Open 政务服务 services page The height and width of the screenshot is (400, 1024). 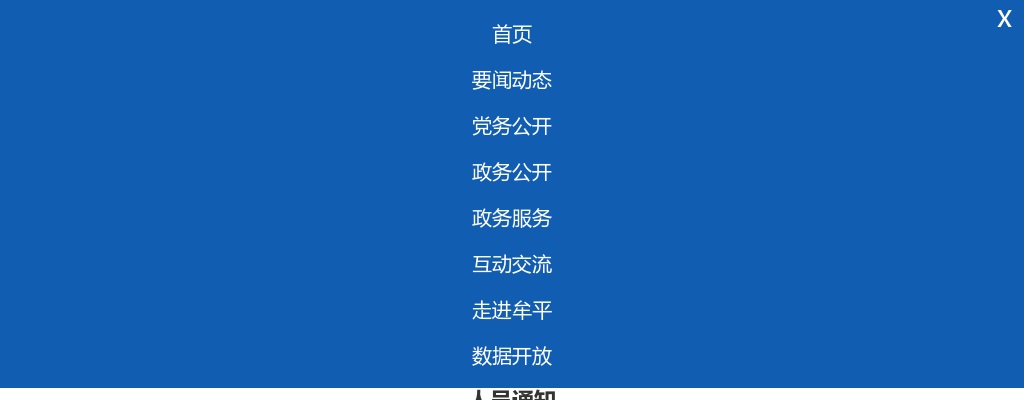coord(512,219)
